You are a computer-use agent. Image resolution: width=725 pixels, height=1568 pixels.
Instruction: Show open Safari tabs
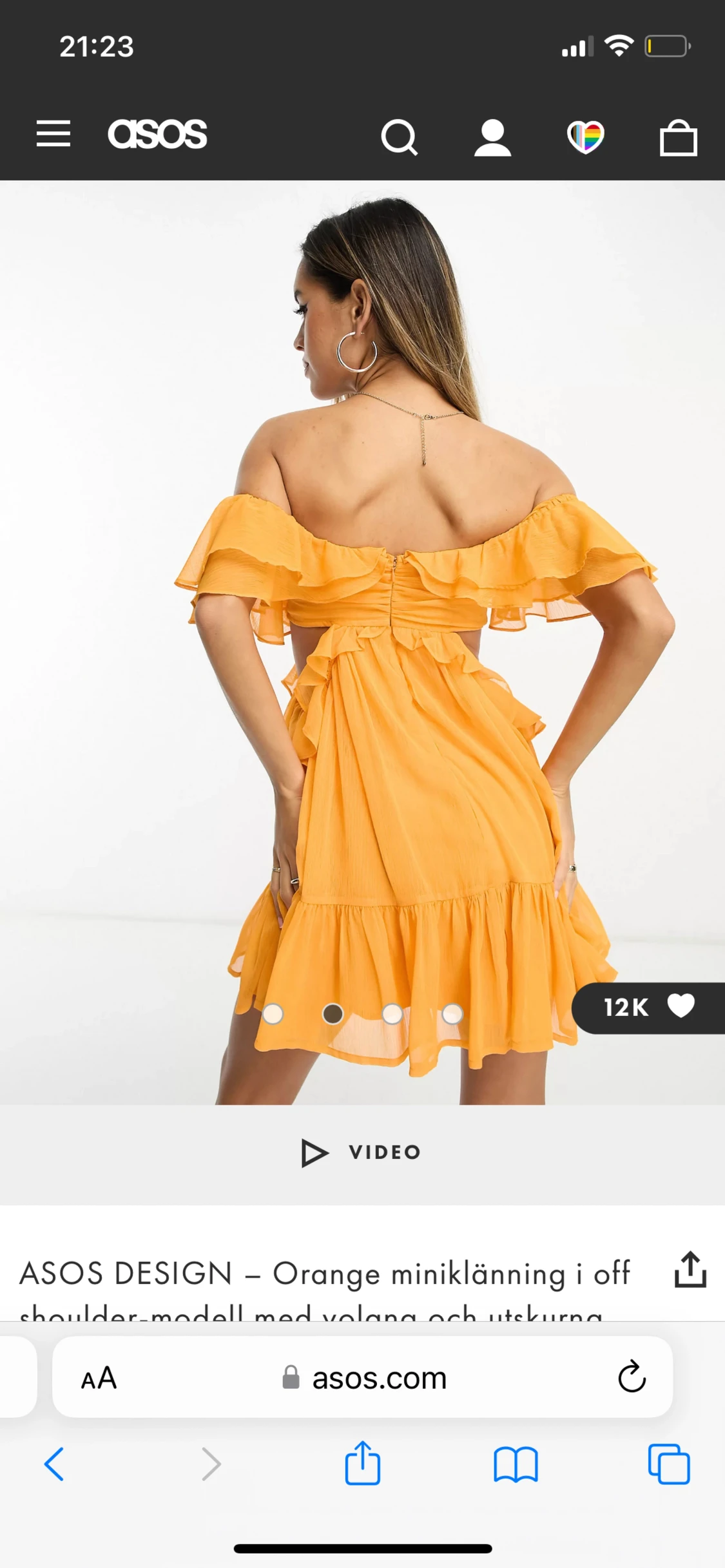pos(669,1464)
